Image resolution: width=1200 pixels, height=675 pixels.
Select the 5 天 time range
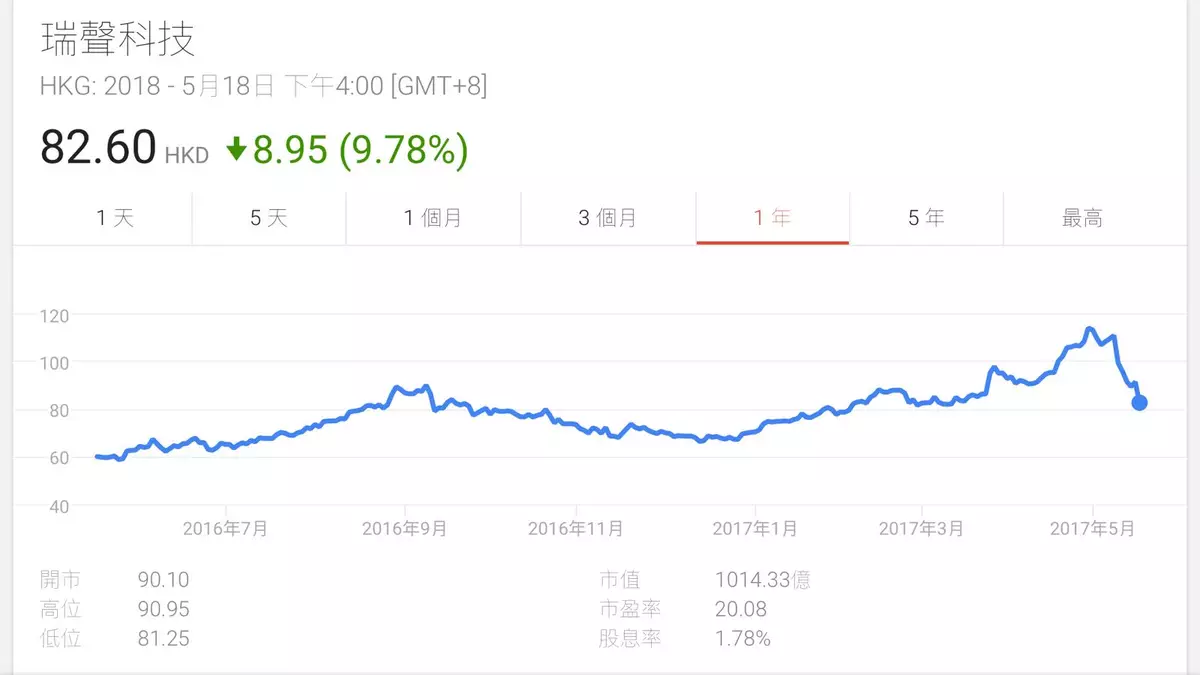tap(269, 218)
